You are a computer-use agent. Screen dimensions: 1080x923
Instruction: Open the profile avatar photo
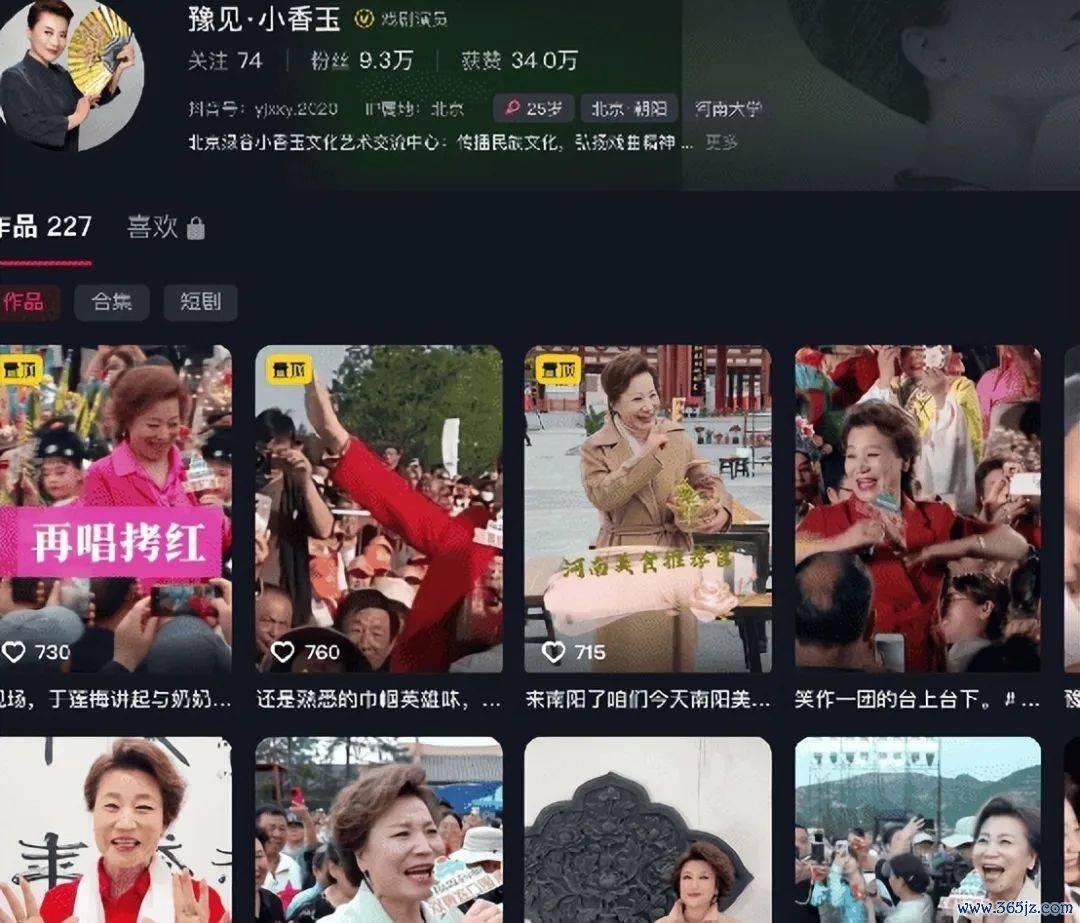click(70, 75)
